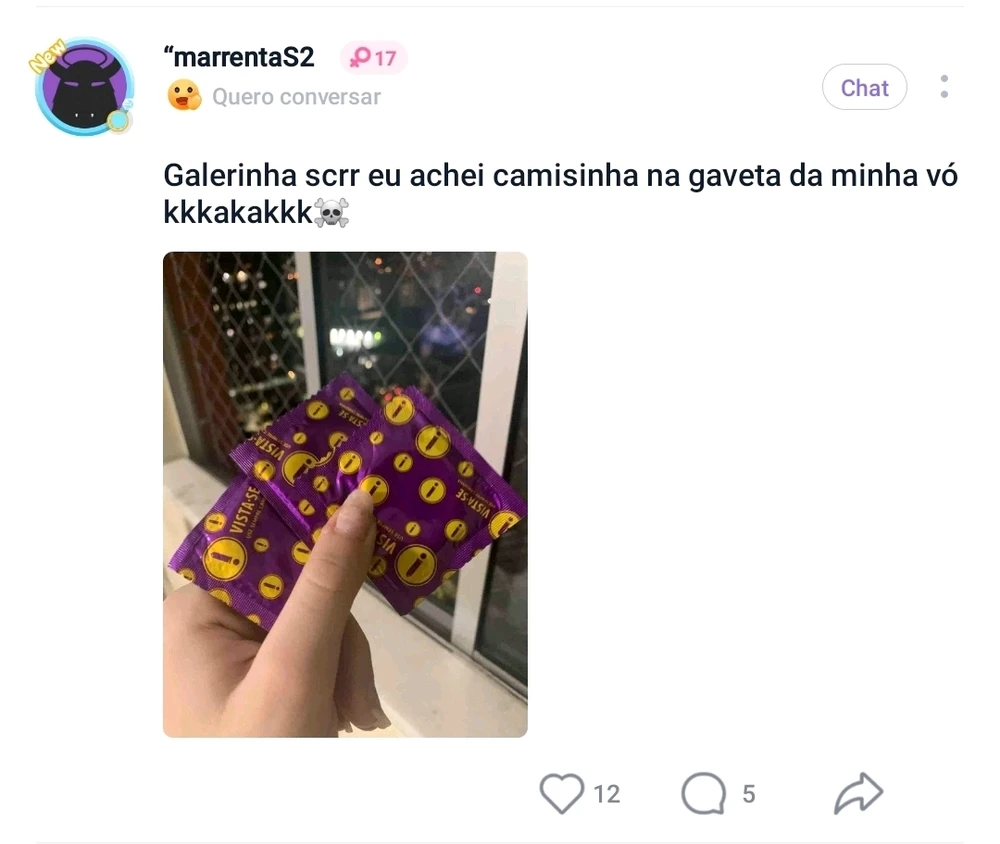Open the attached photo in the post
Screen dimensions: 1000x844
tap(345, 494)
